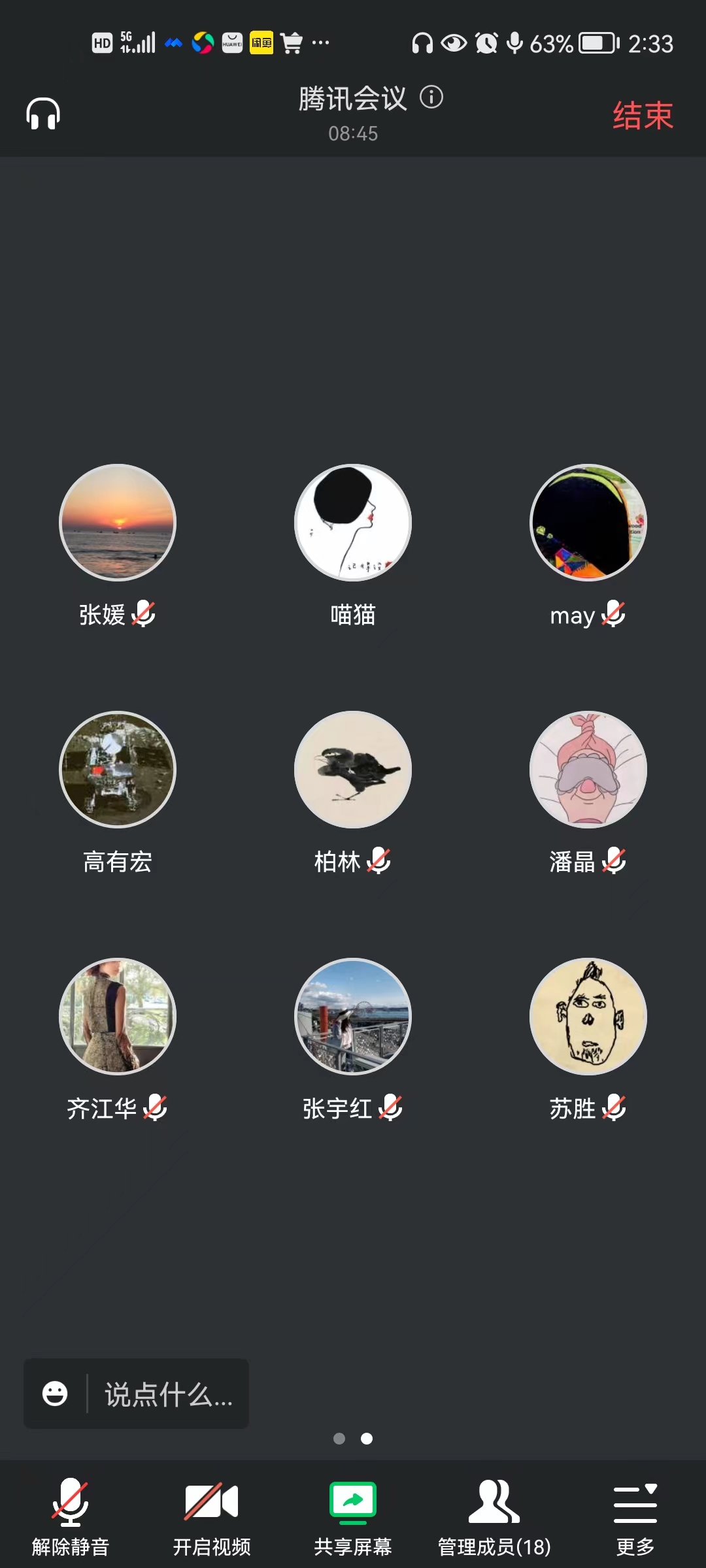The image size is (706, 1568).
Task: Select participant 张媛's avatar
Action: [118, 522]
